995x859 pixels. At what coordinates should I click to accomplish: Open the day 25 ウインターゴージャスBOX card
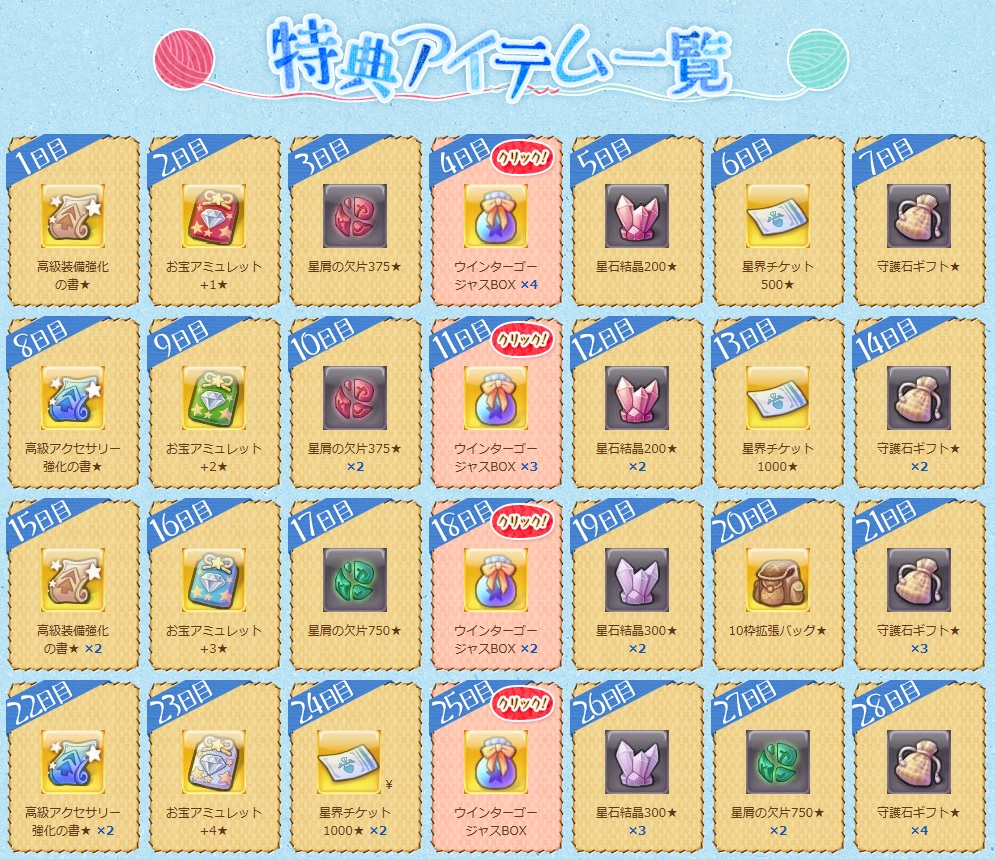click(x=496, y=767)
